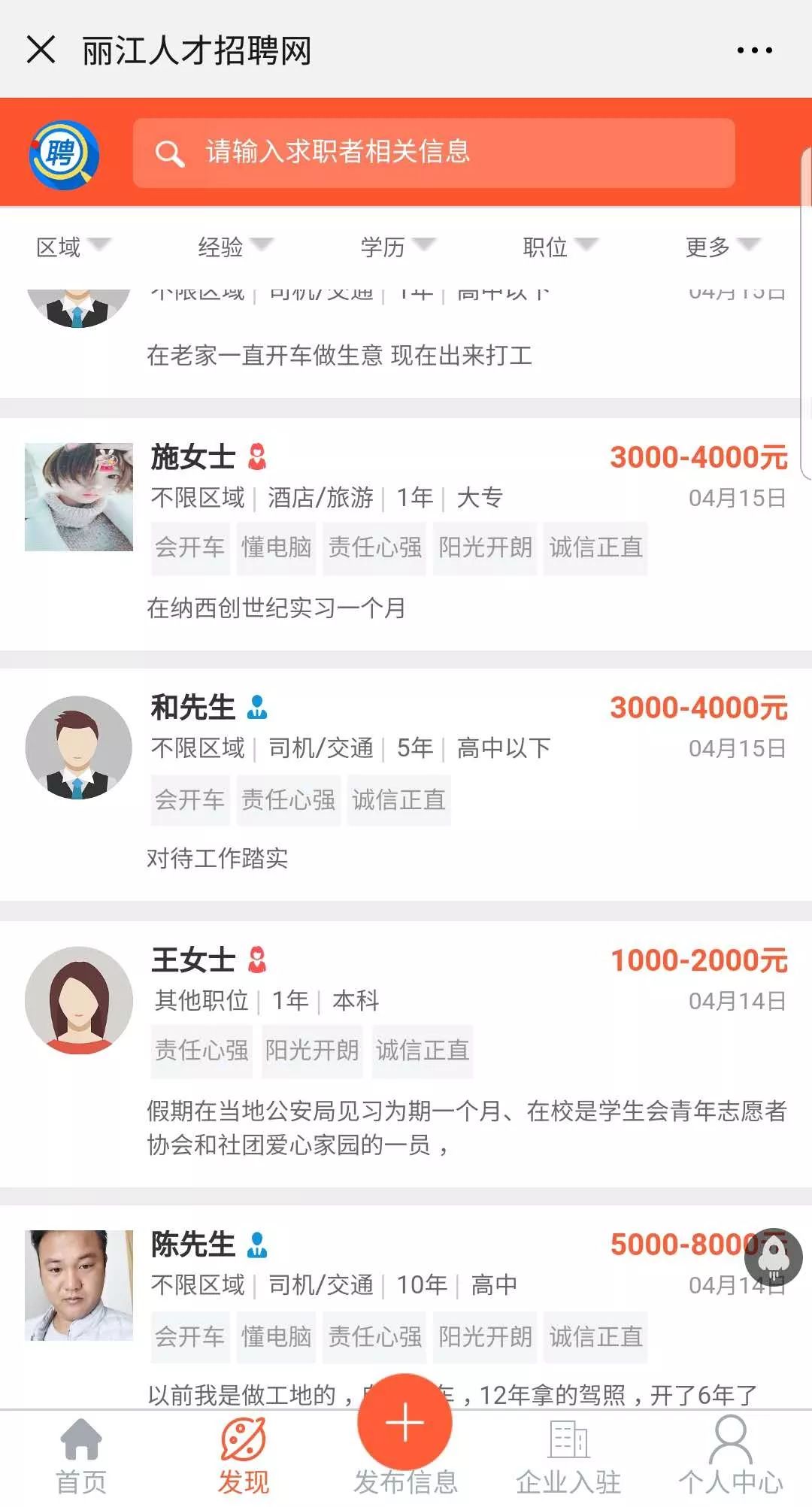
Task: Expand the 区域 filter dropdown
Action: (x=74, y=247)
